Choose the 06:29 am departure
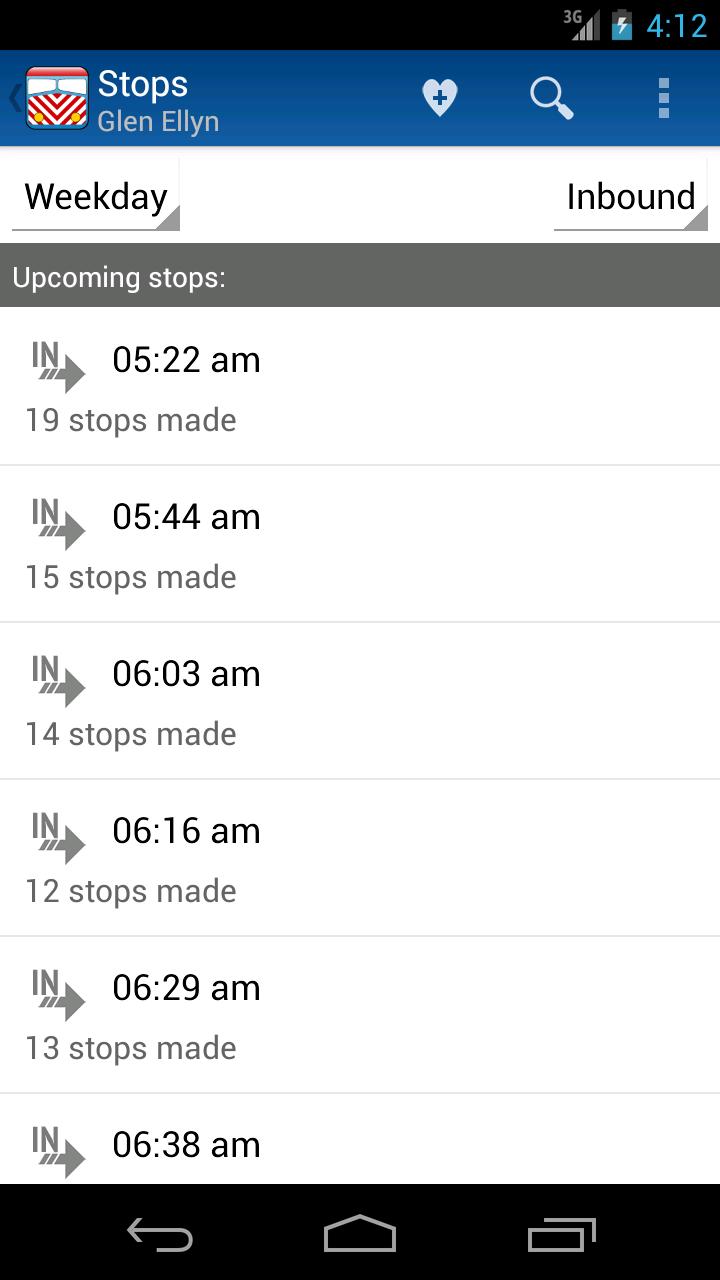 [x=360, y=1015]
